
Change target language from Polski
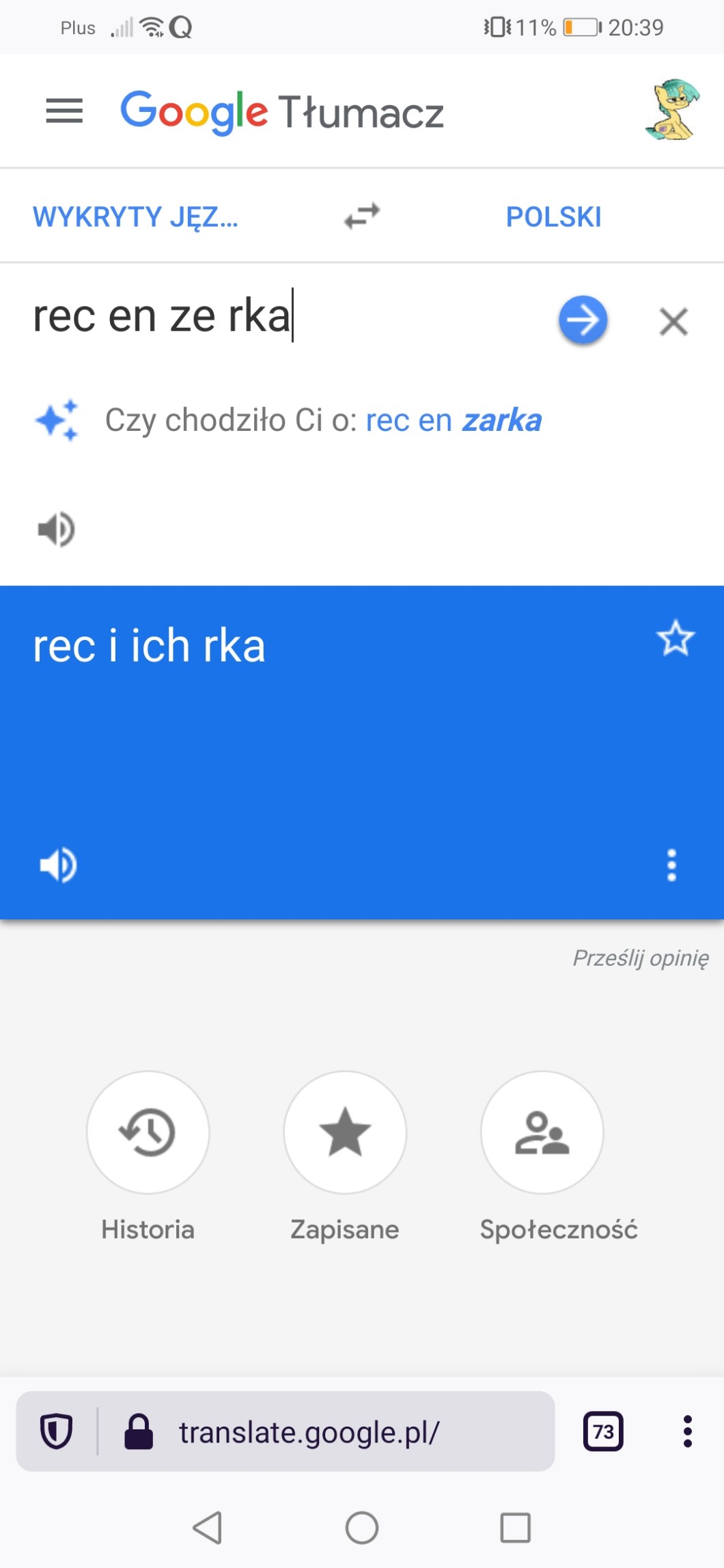[553, 217]
